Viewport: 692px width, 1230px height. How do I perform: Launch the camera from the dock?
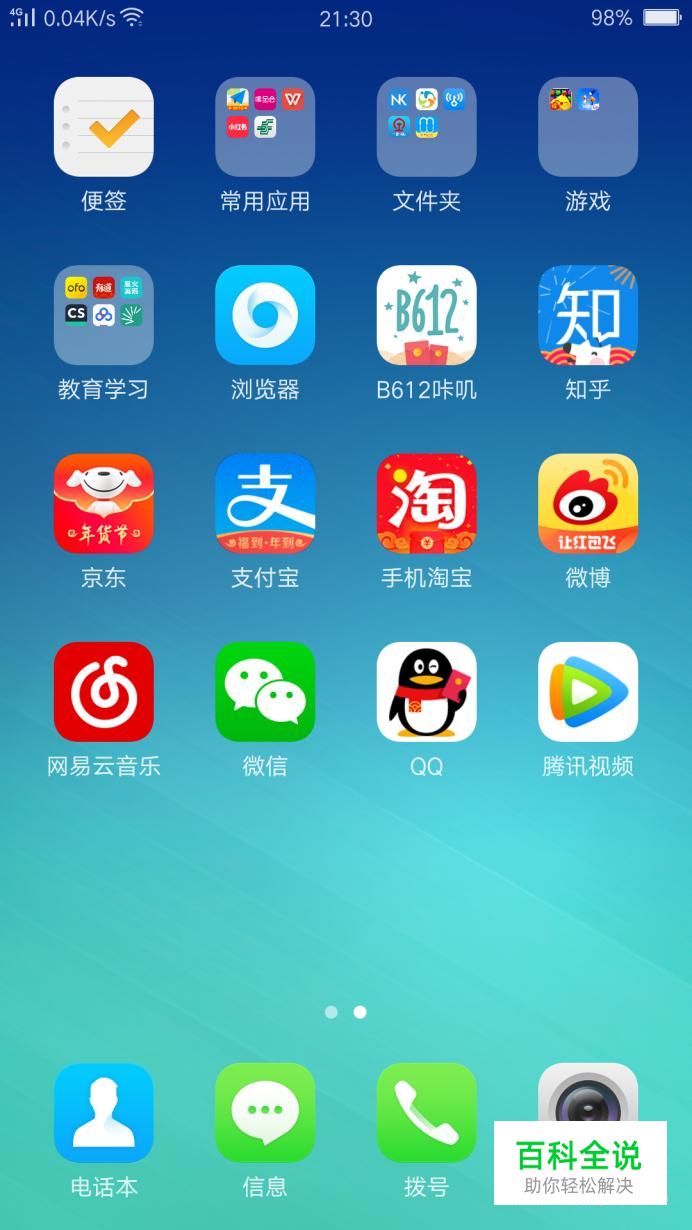point(588,1095)
